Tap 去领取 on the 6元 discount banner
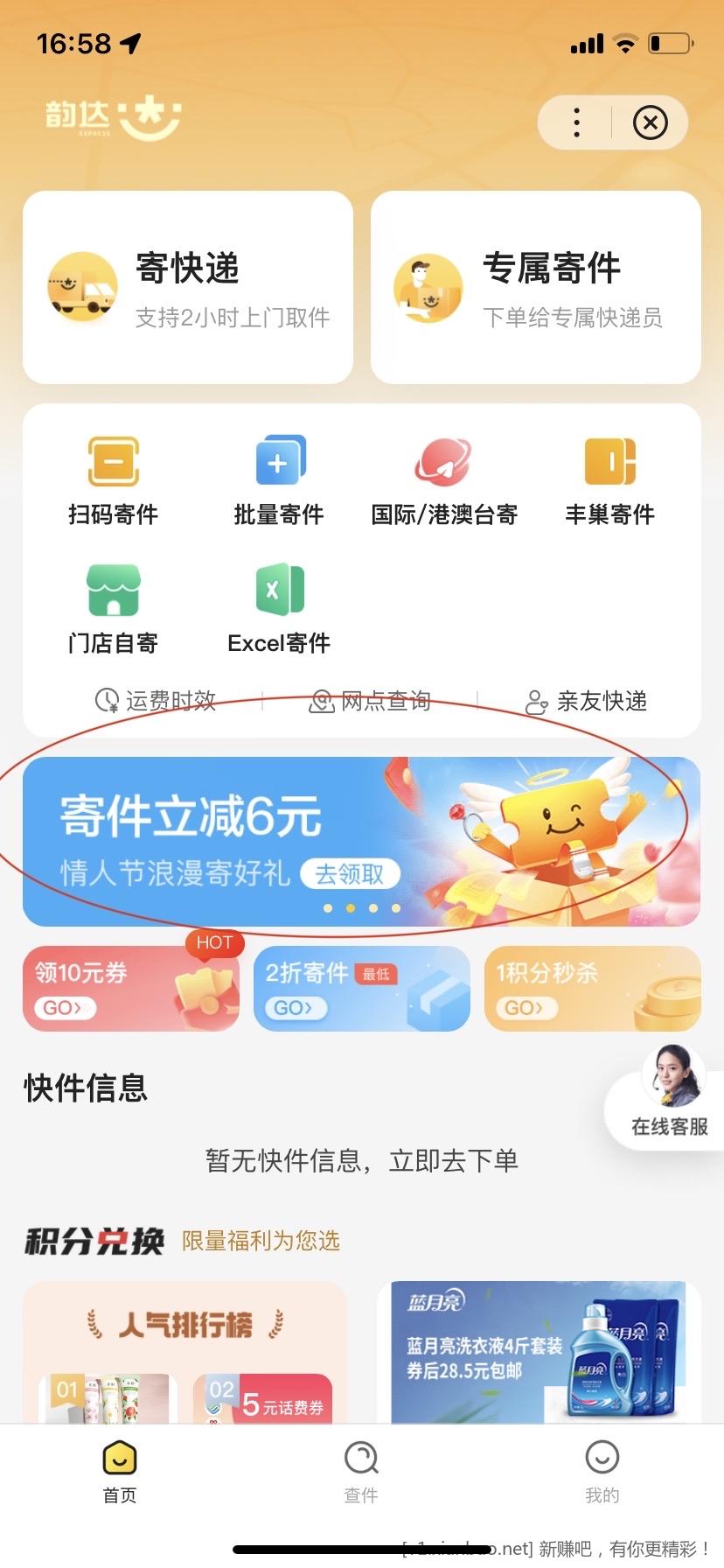 point(350,873)
